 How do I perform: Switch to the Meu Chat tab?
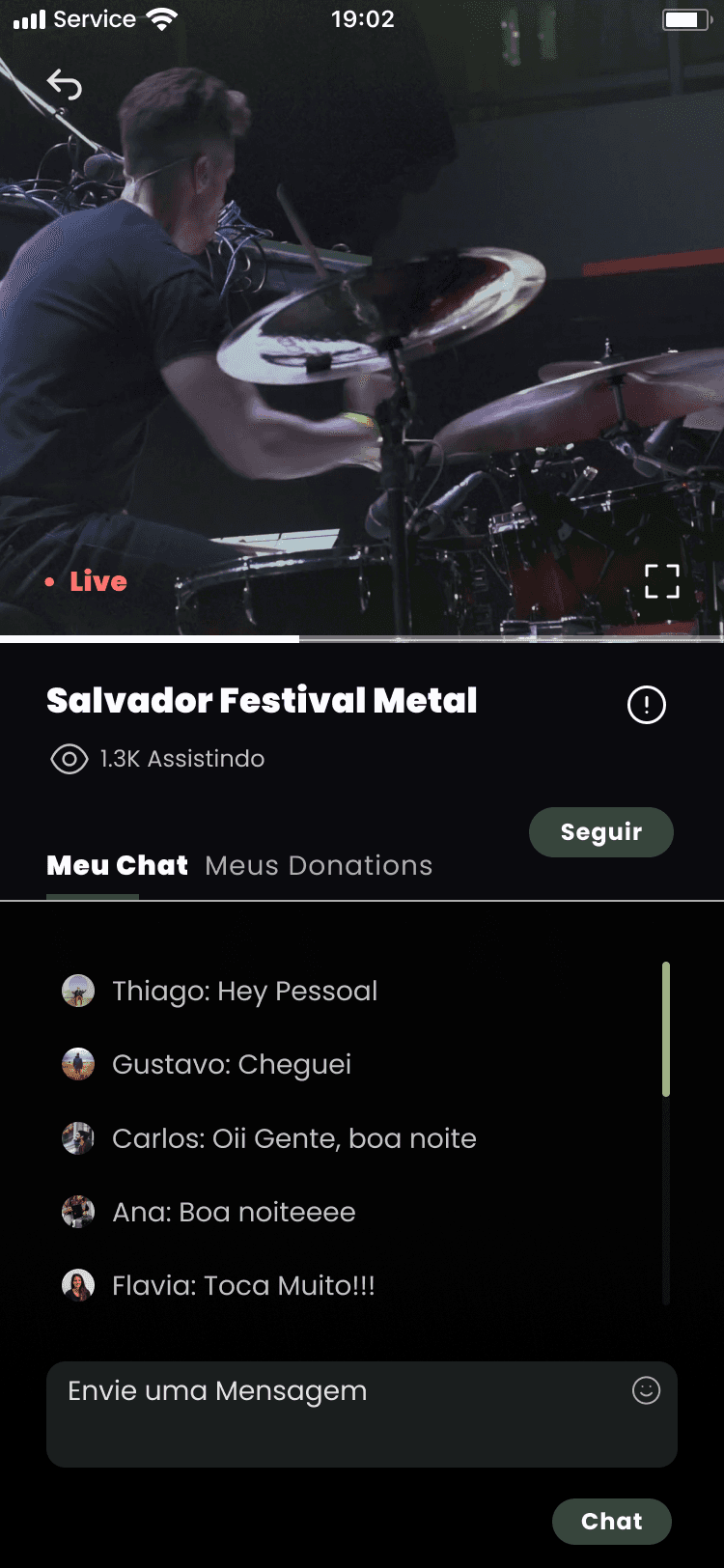[x=117, y=865]
